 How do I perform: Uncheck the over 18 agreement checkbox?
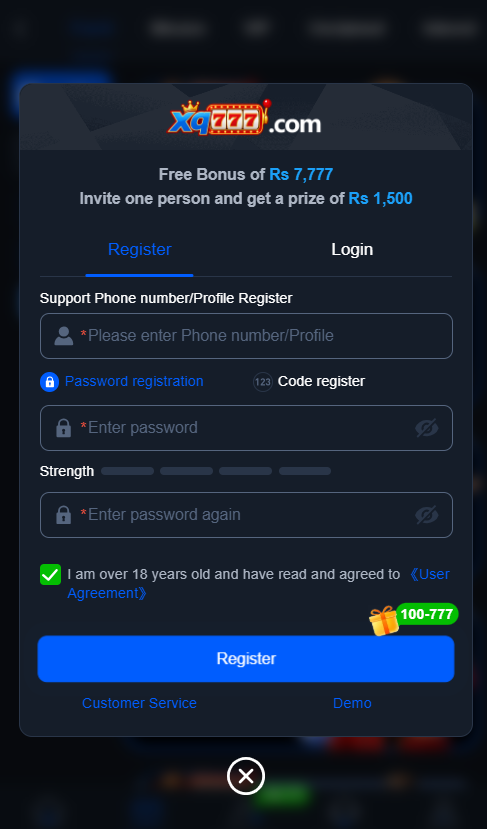click(50, 574)
